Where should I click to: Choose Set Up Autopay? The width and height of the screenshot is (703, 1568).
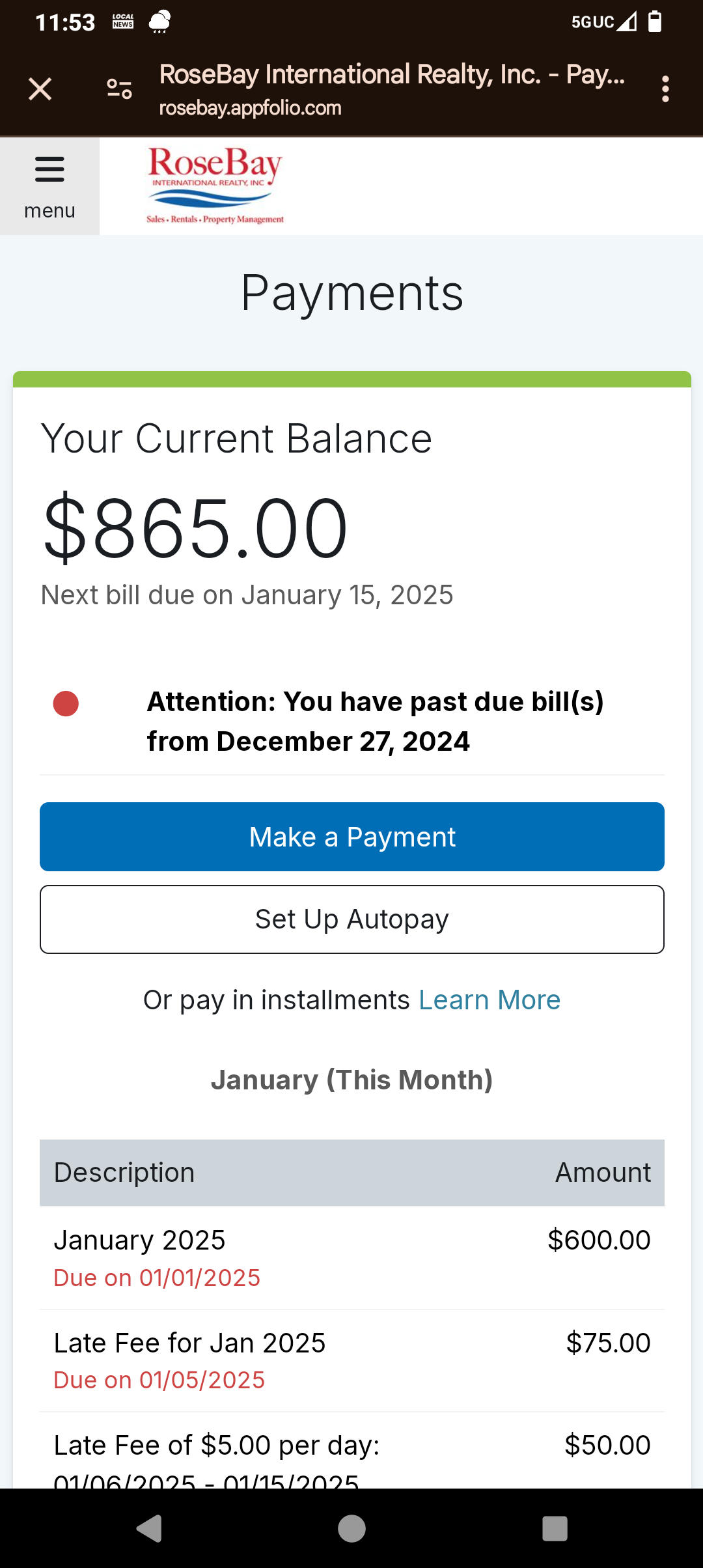click(x=352, y=919)
